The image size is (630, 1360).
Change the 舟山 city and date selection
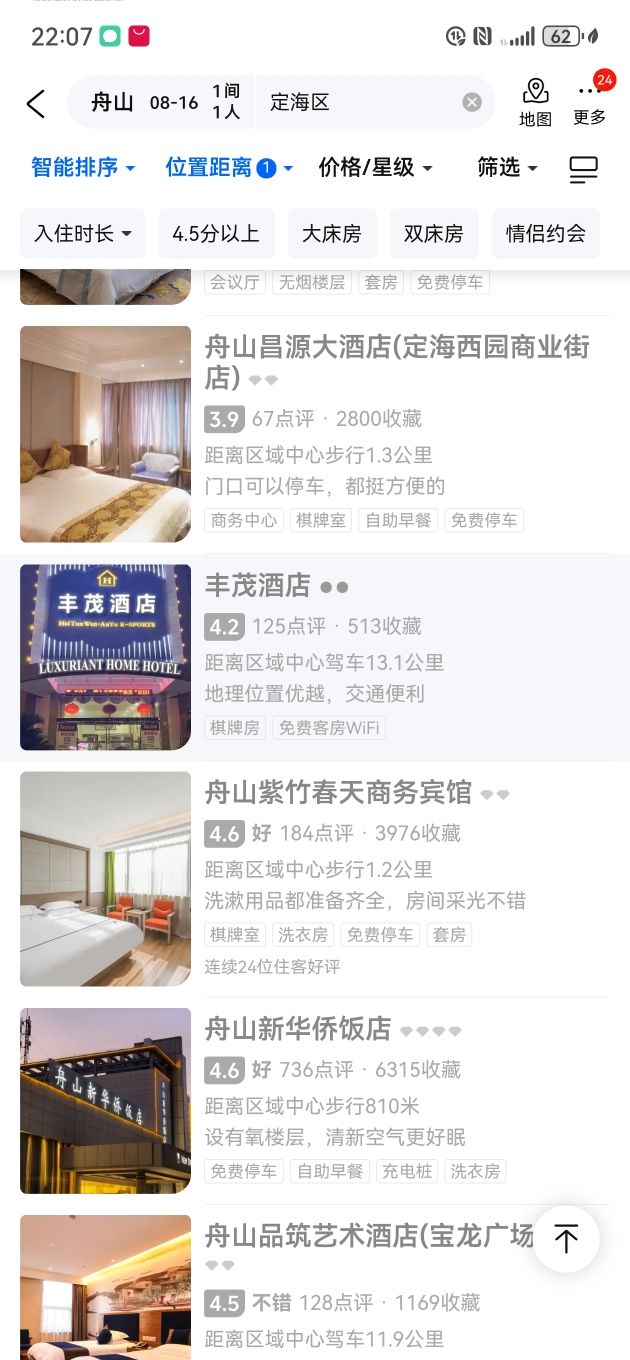pyautogui.click(x=160, y=103)
